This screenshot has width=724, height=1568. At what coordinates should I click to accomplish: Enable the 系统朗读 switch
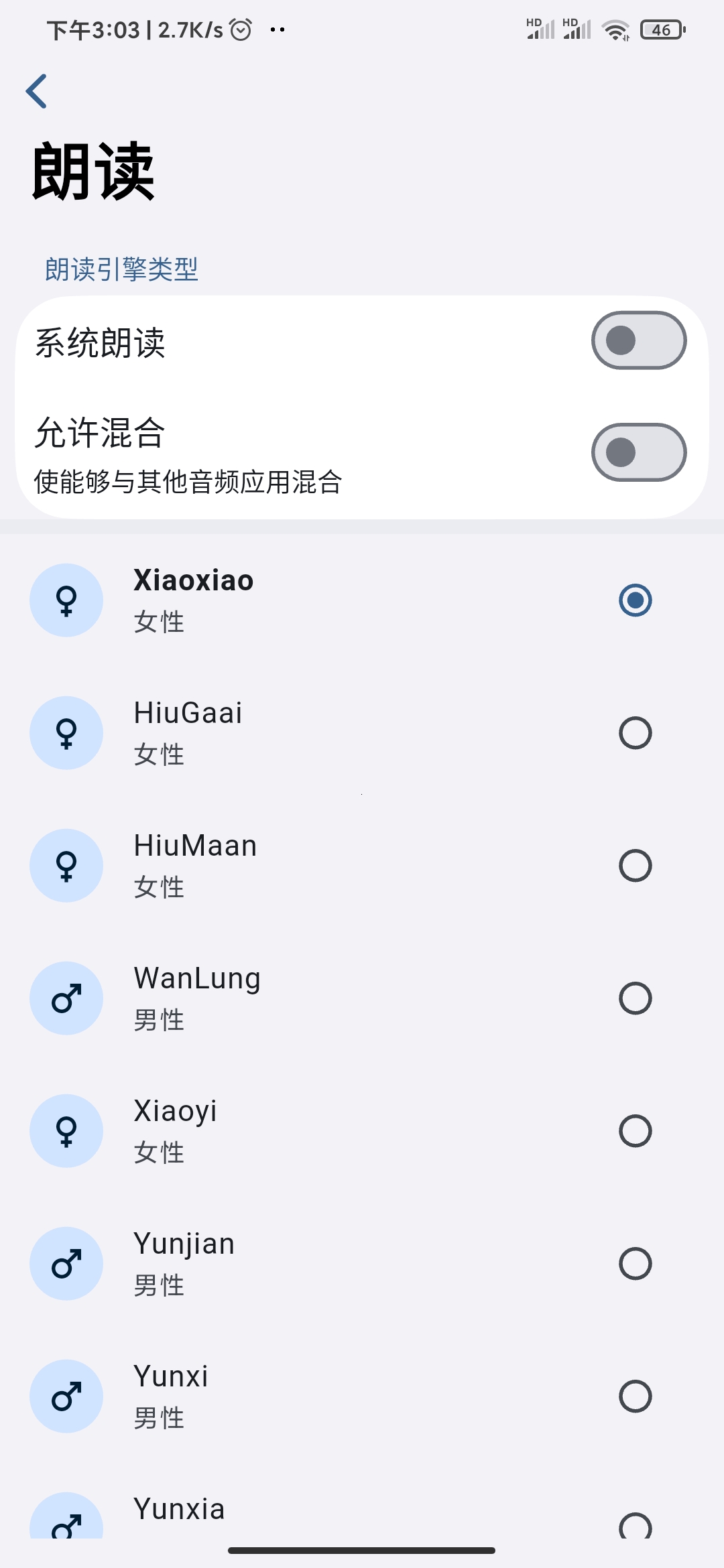point(638,340)
